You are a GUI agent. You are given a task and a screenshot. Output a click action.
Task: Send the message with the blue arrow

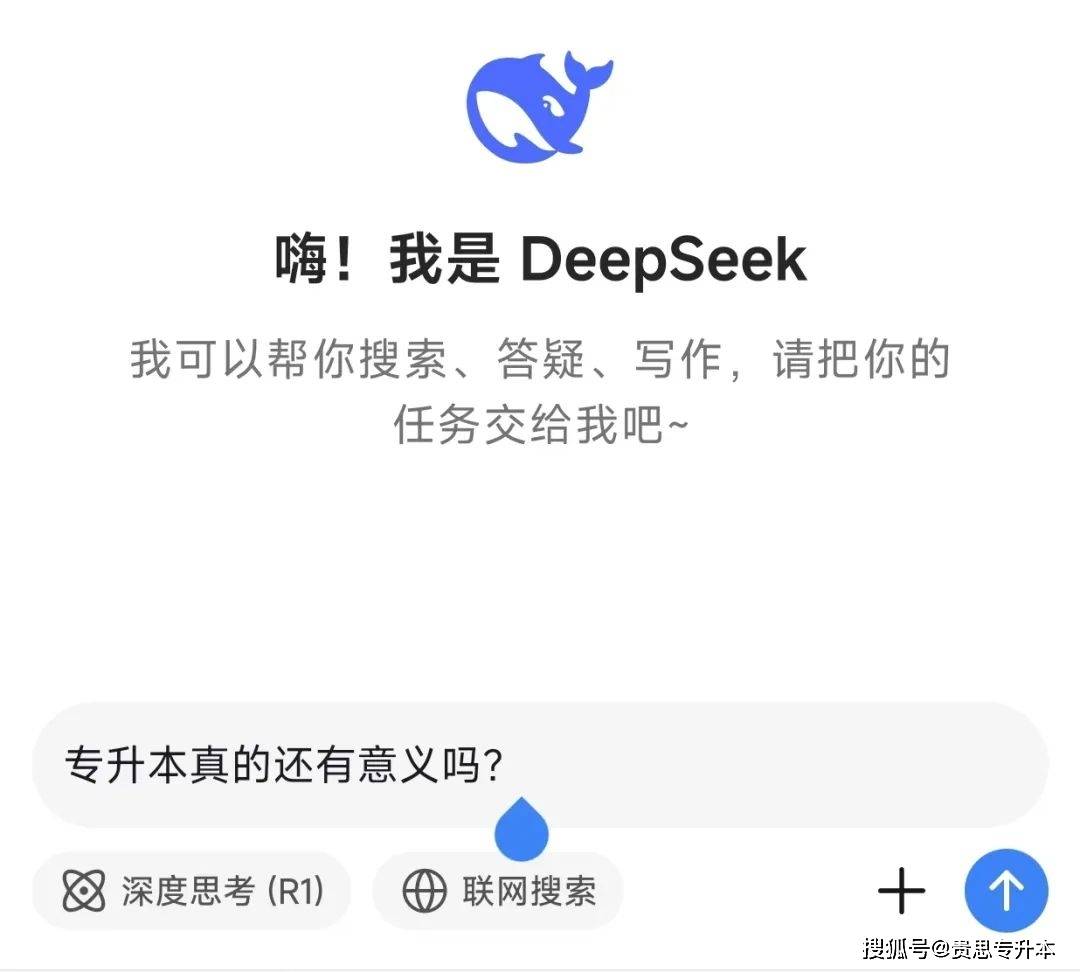point(1006,890)
